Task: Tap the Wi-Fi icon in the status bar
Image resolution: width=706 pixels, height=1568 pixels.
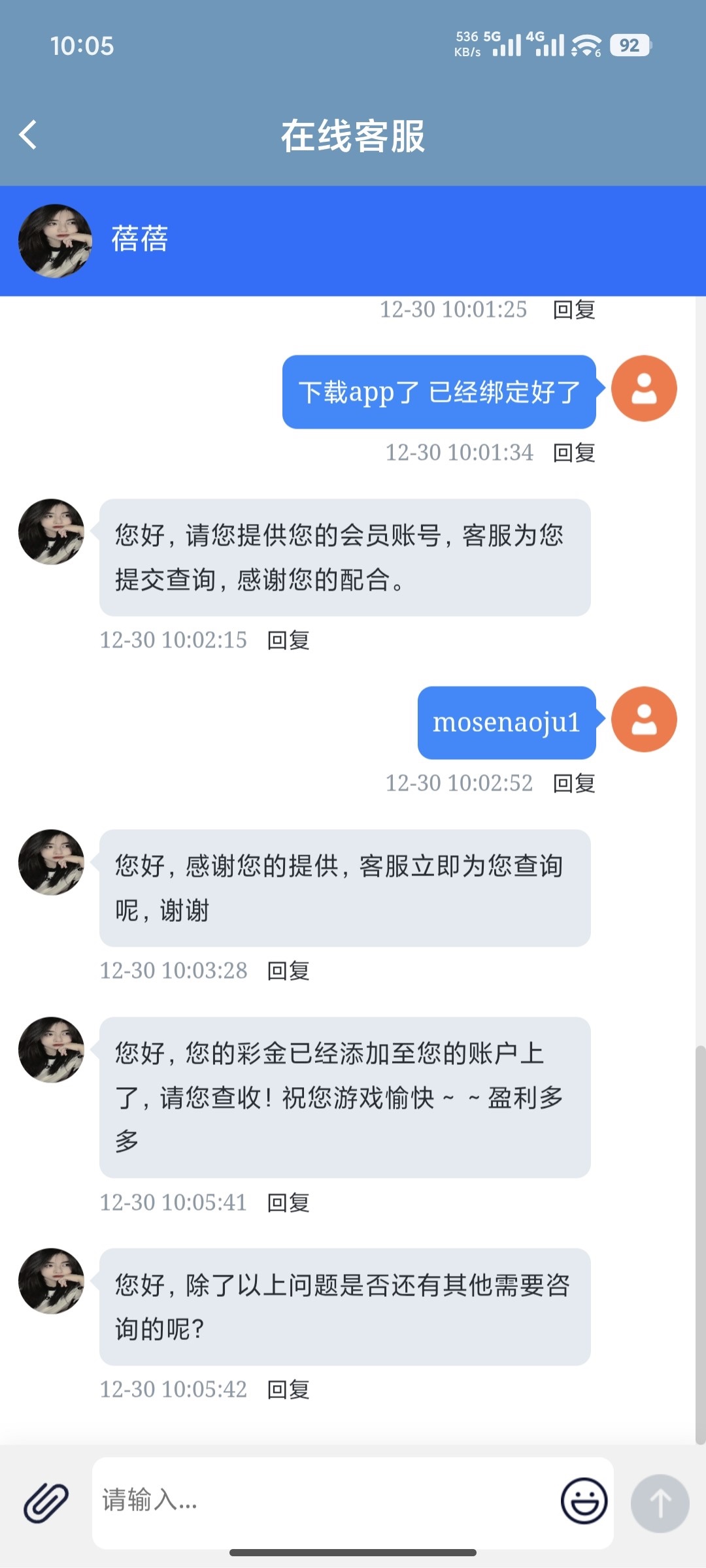Action: tap(584, 44)
